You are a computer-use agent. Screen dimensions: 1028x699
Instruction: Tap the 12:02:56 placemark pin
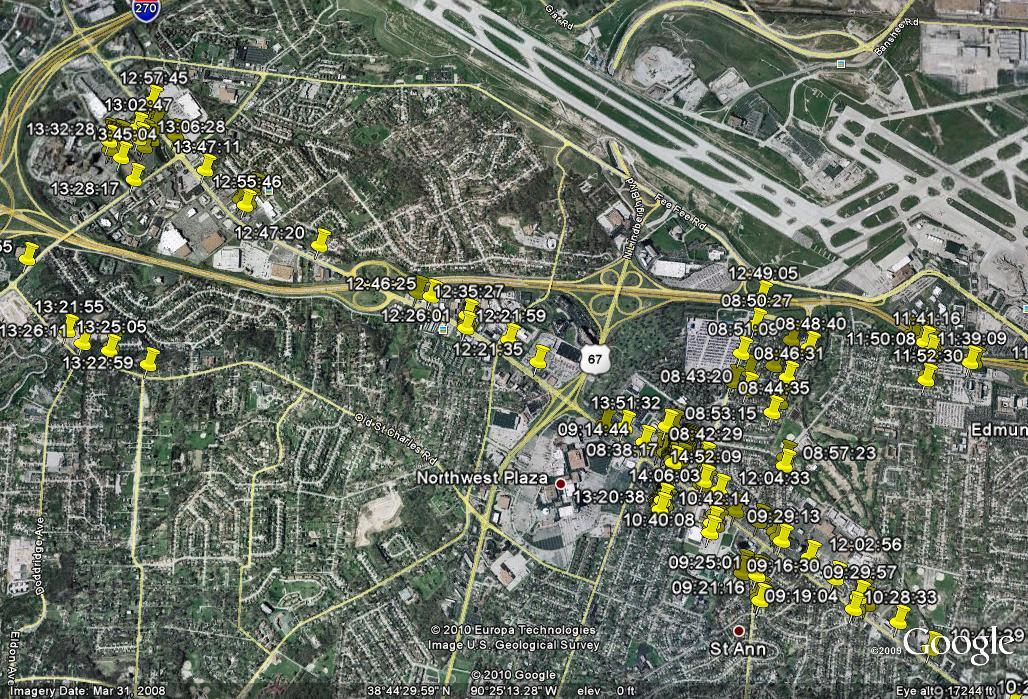[811, 549]
